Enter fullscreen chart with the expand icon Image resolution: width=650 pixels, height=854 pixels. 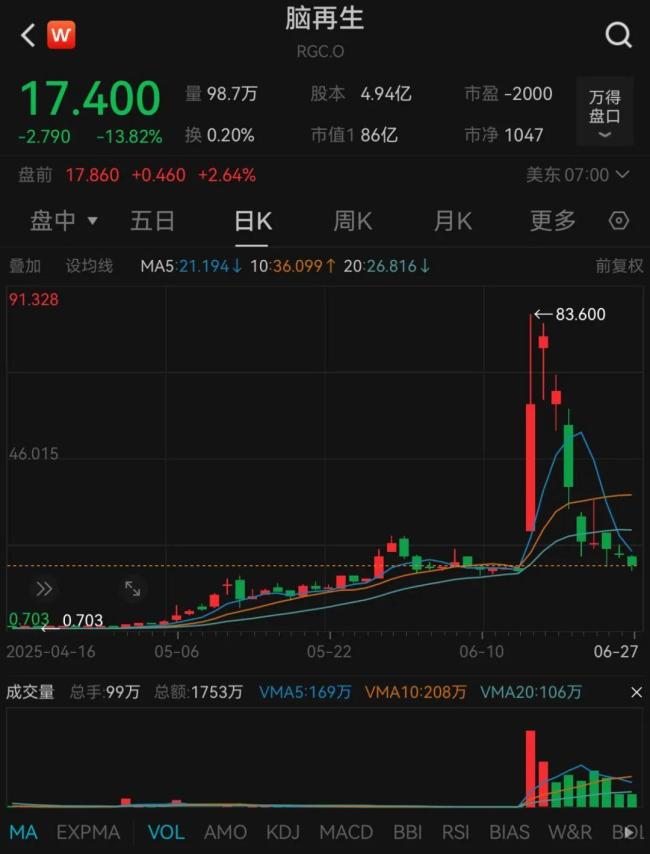pos(132,589)
